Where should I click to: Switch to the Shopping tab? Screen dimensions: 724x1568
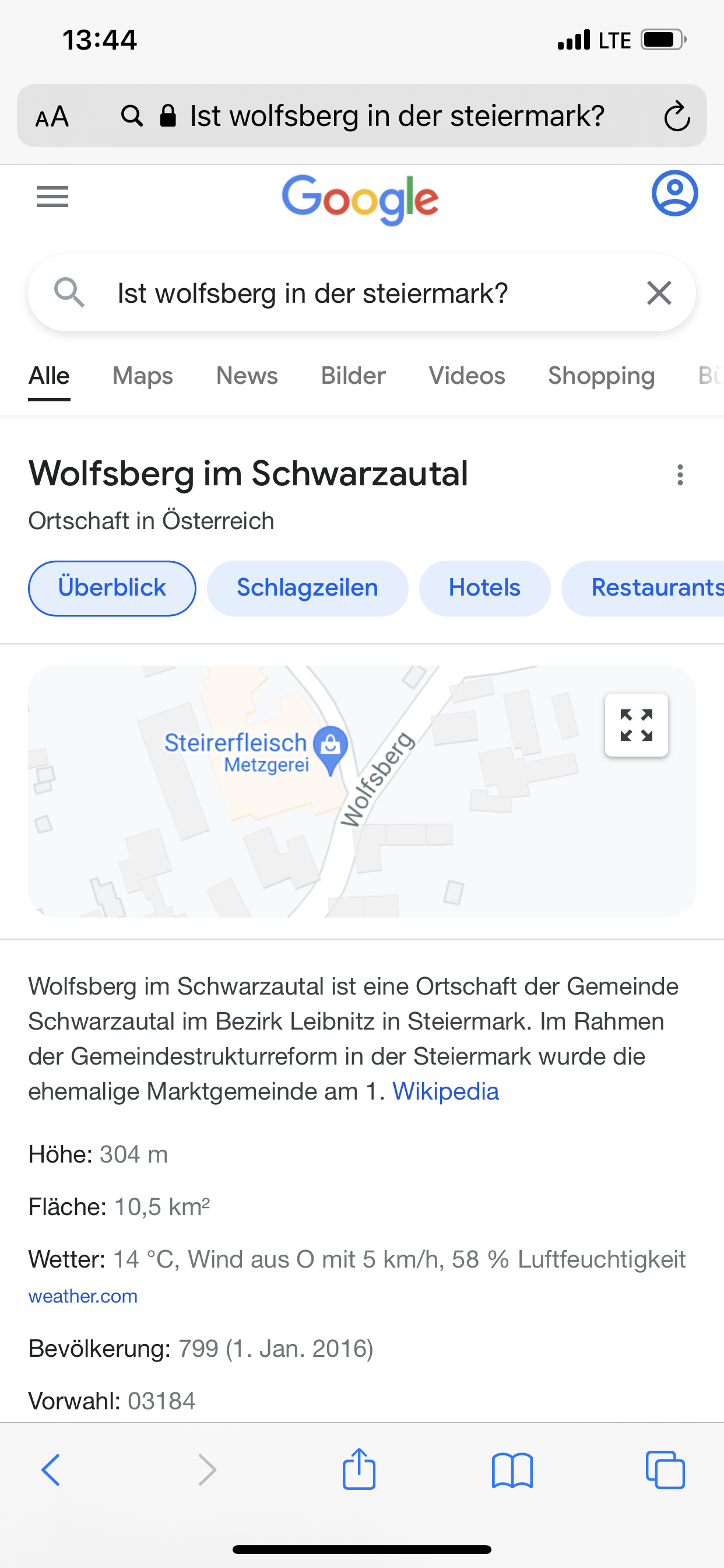tap(601, 376)
